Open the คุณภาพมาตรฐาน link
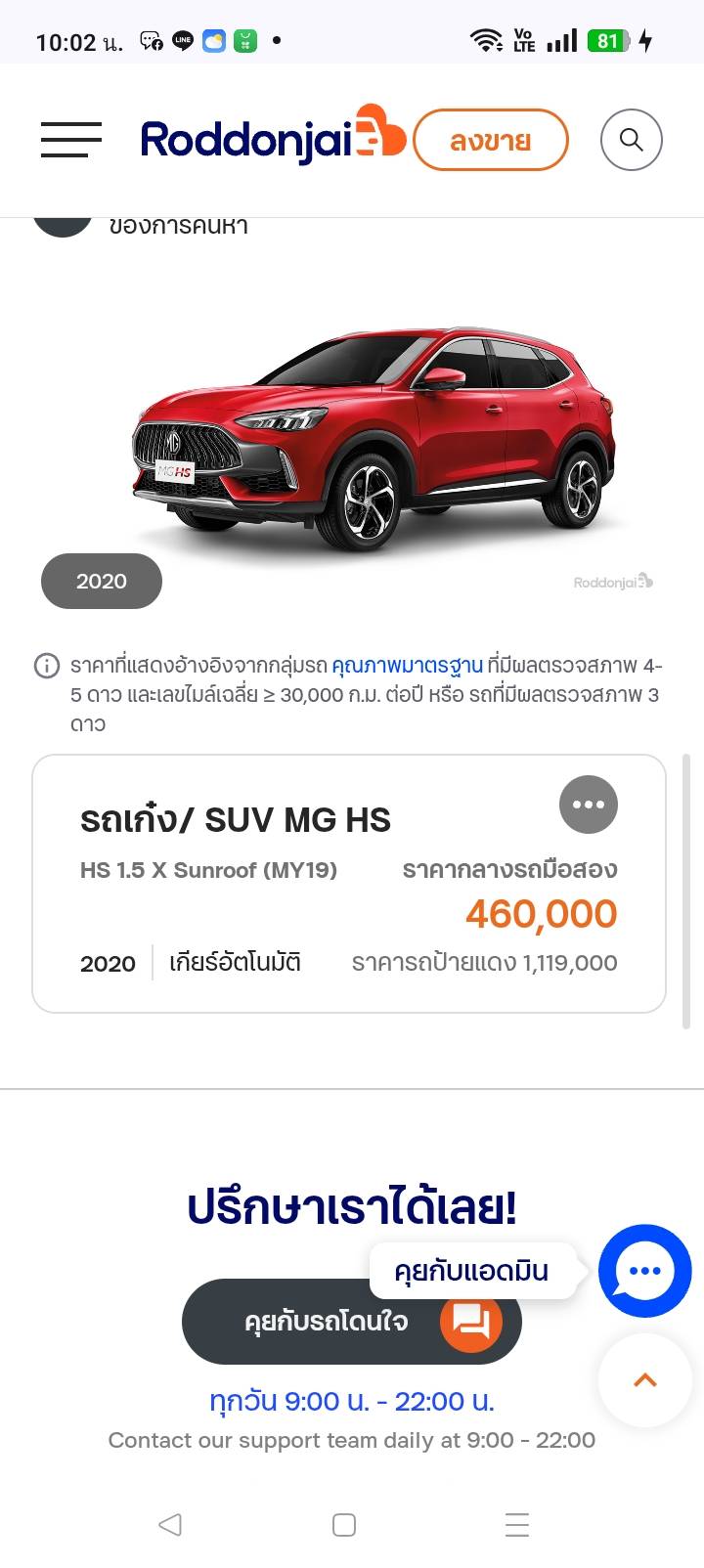 click(x=407, y=666)
